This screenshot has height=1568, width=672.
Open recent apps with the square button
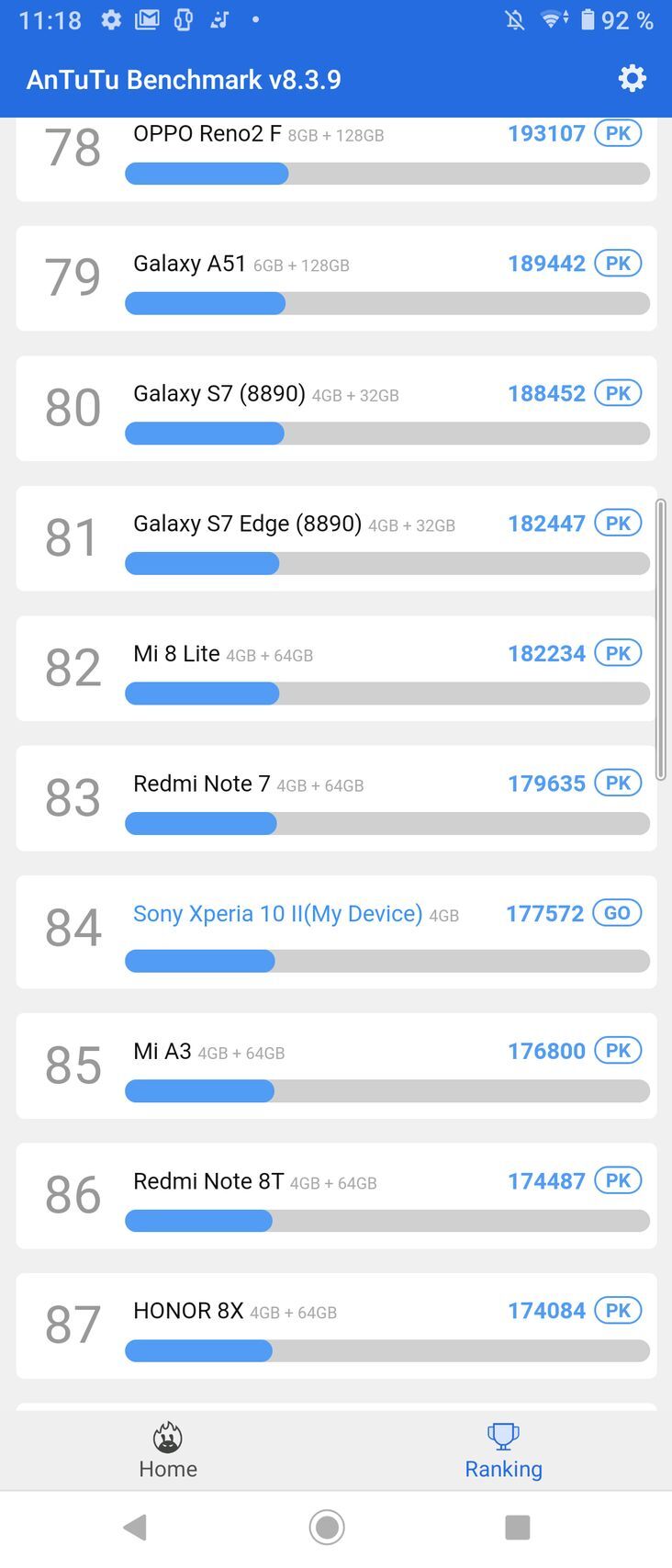click(518, 1527)
